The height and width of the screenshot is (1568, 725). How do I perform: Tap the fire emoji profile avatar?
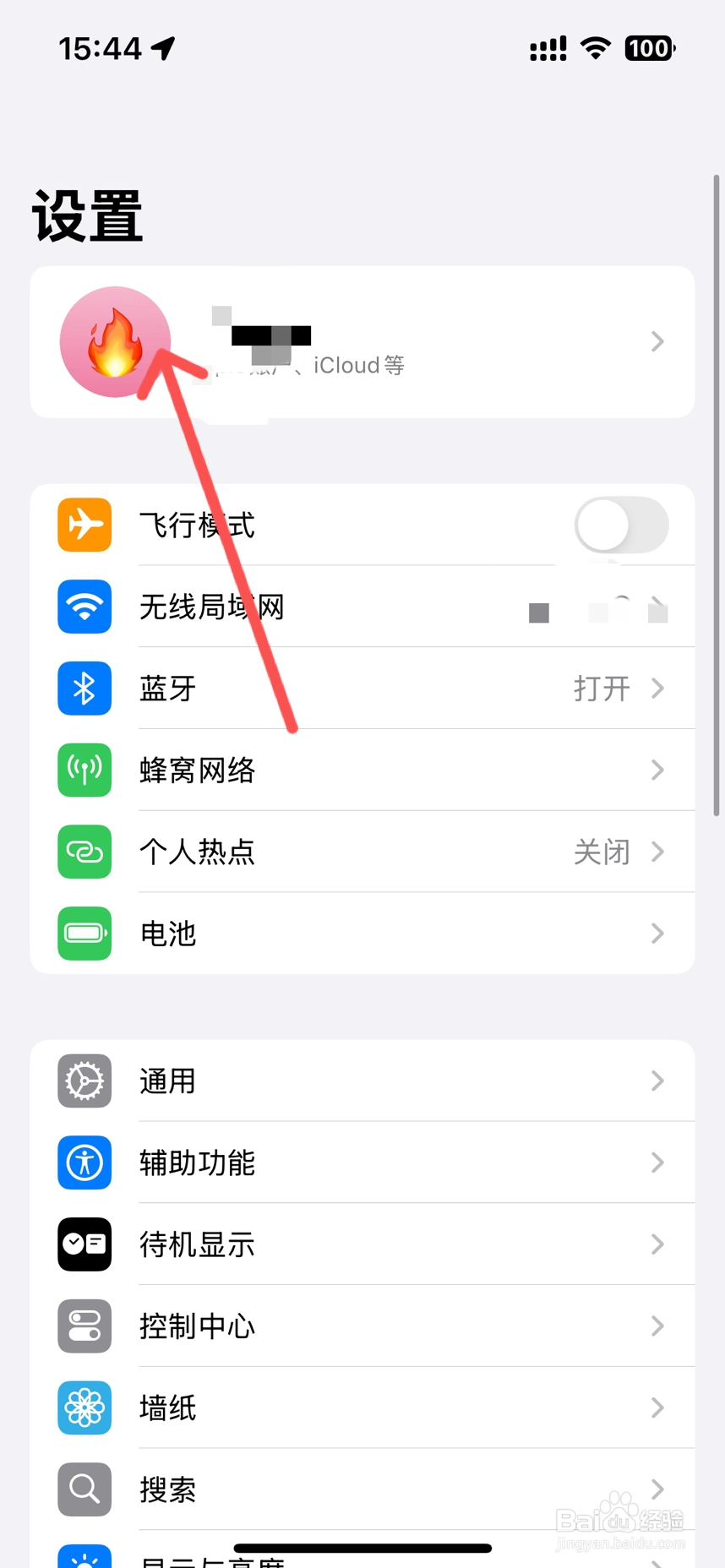coord(114,341)
